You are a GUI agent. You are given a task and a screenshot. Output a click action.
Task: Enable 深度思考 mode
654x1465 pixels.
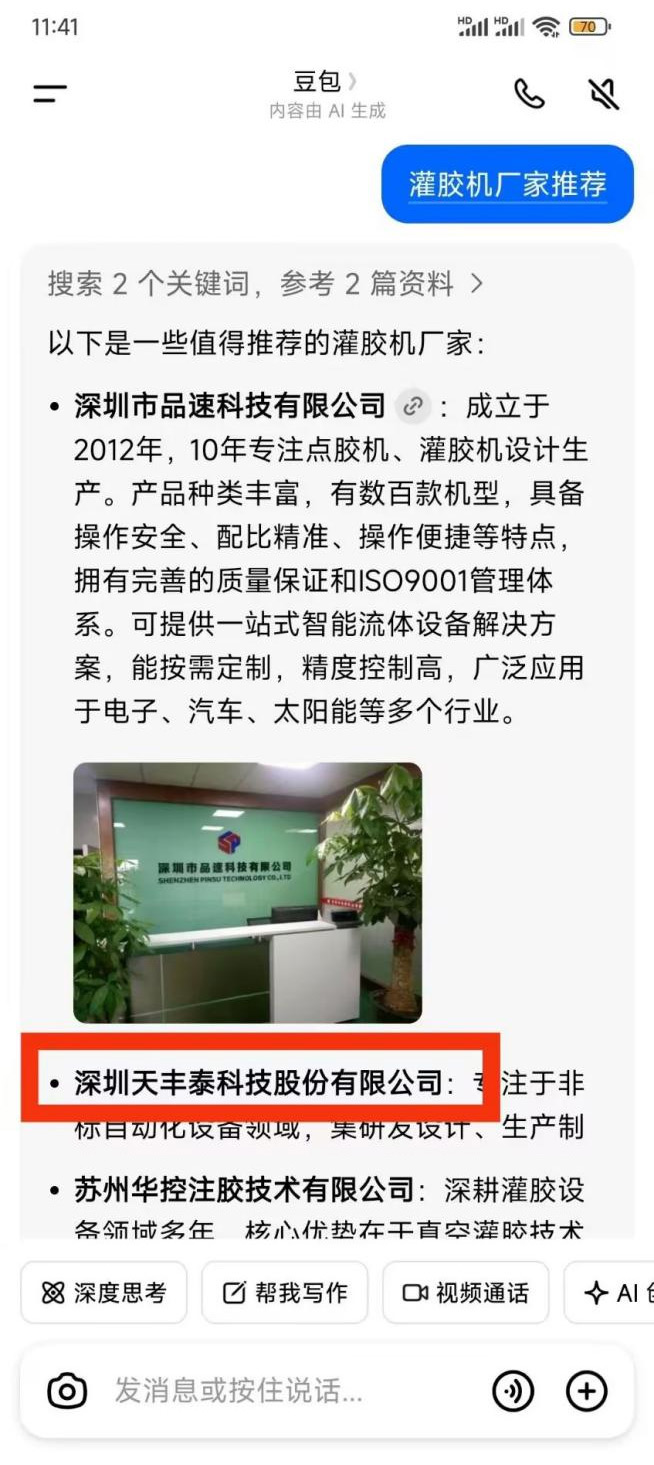point(104,1293)
